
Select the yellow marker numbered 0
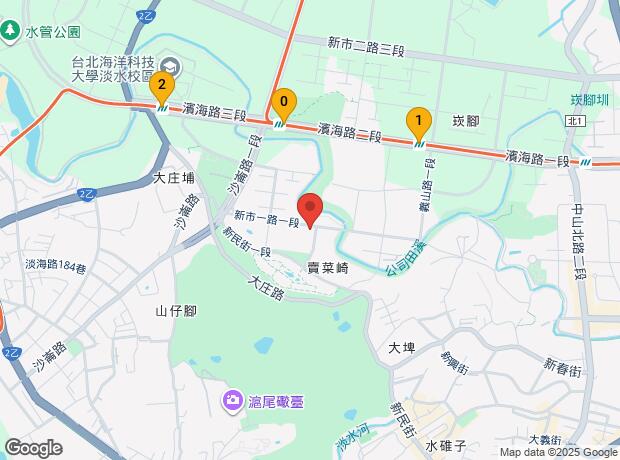285,102
